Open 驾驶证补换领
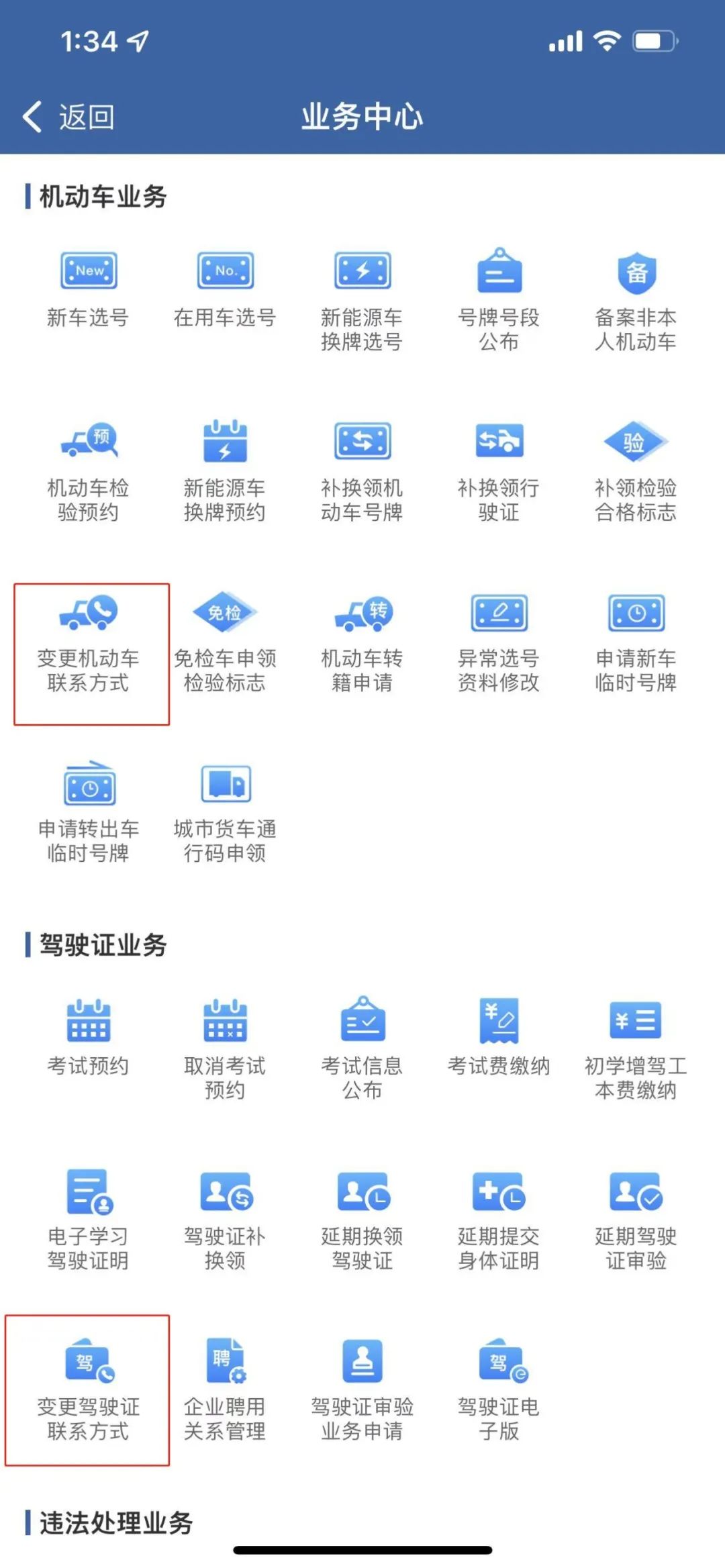This screenshot has width=725, height=1568. 225,1219
